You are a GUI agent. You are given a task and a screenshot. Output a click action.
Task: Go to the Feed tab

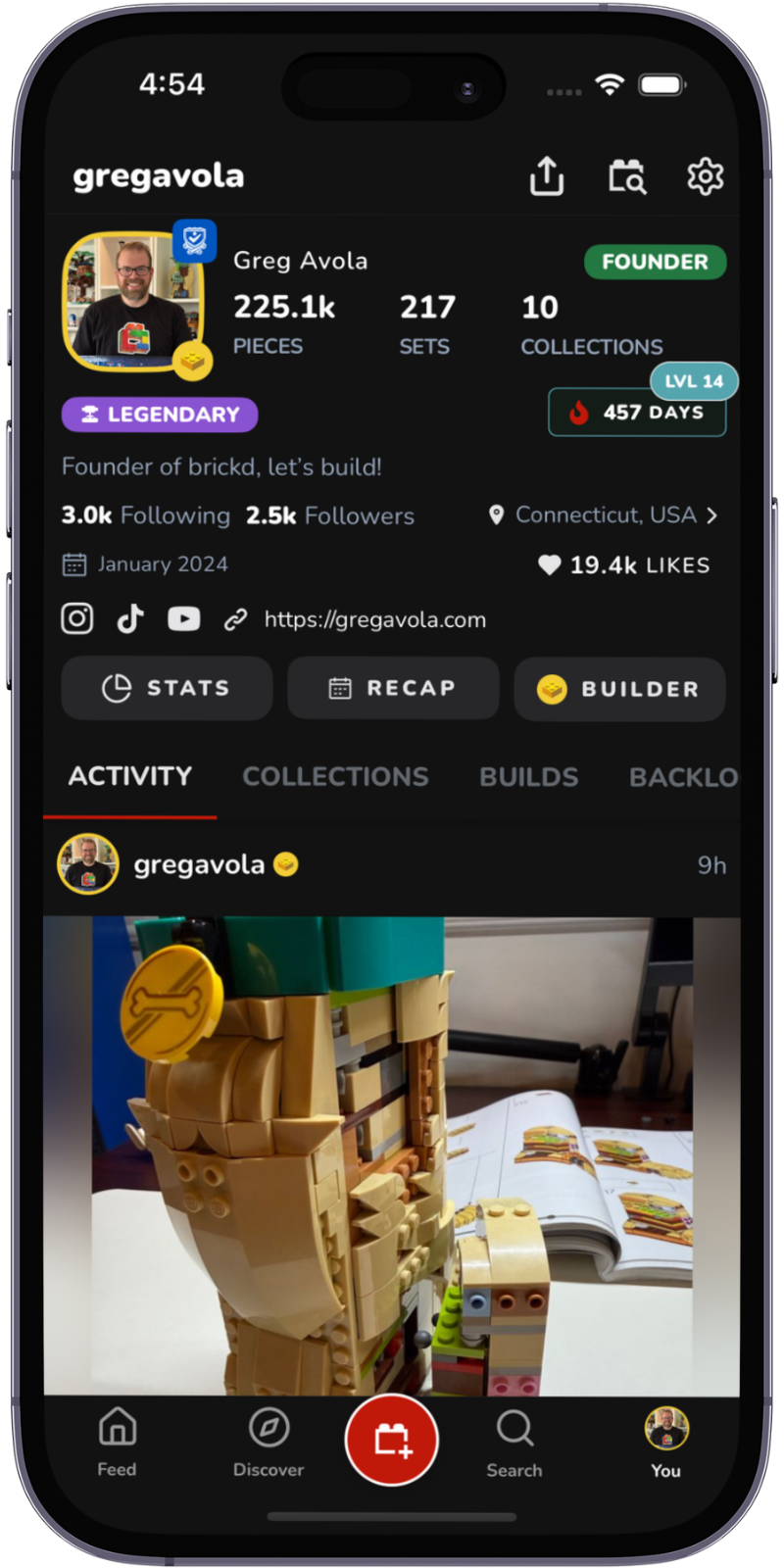tap(117, 1442)
